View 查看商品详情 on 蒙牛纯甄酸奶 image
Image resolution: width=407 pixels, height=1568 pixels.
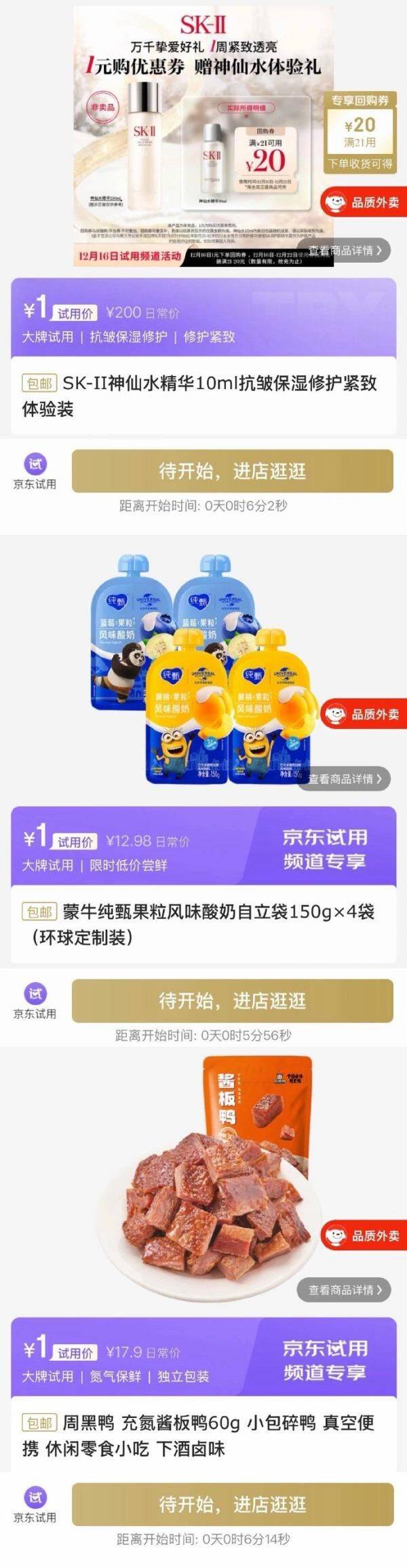pyautogui.click(x=345, y=778)
